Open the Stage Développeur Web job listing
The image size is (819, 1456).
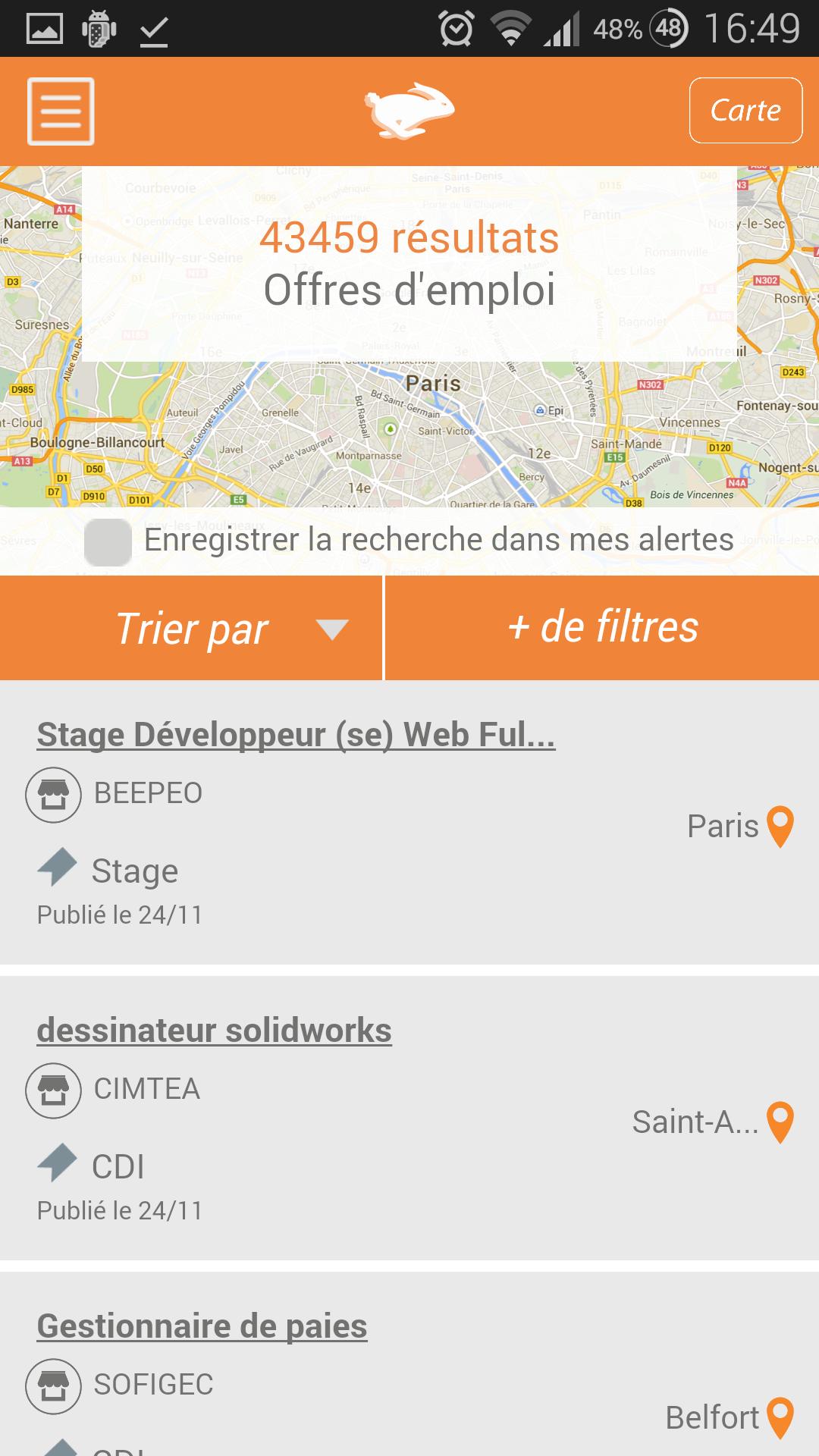pyautogui.click(x=296, y=733)
